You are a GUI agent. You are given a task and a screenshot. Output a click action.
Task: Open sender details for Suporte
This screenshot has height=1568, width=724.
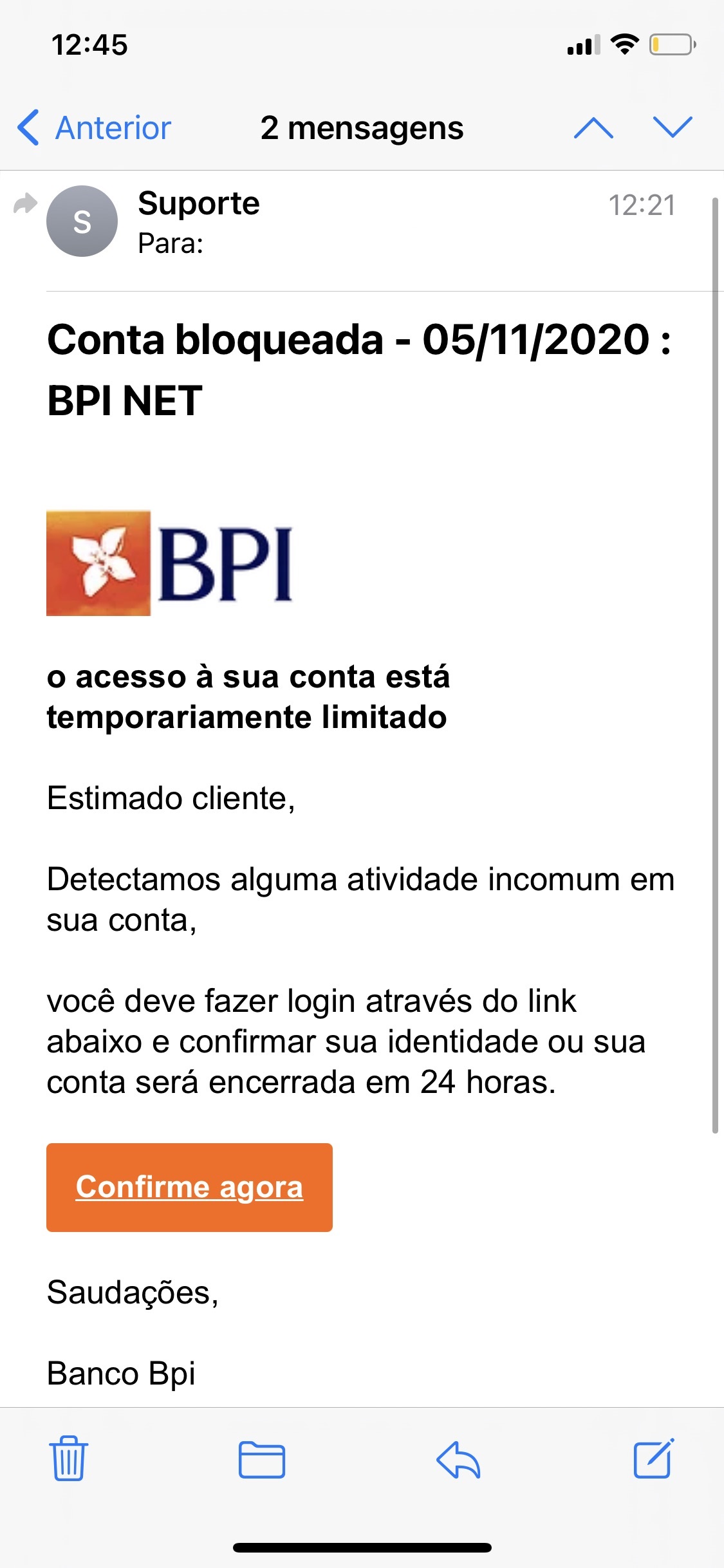point(198,204)
